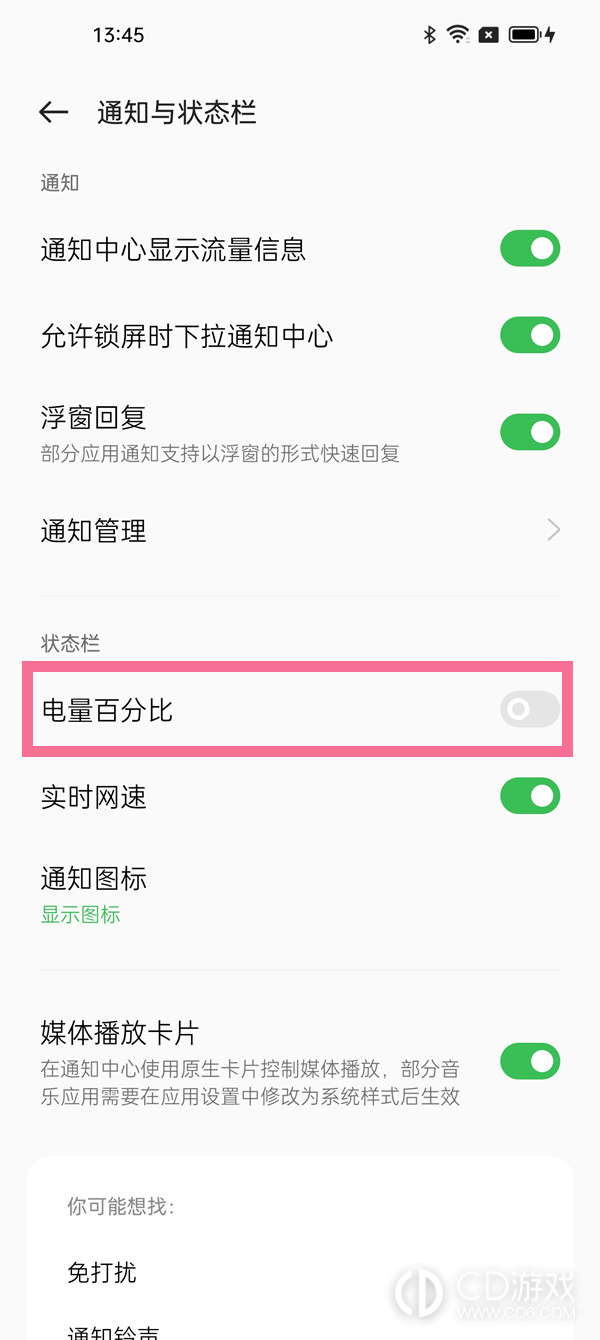Toggle 通知中心显示流量信息 switch

530,249
